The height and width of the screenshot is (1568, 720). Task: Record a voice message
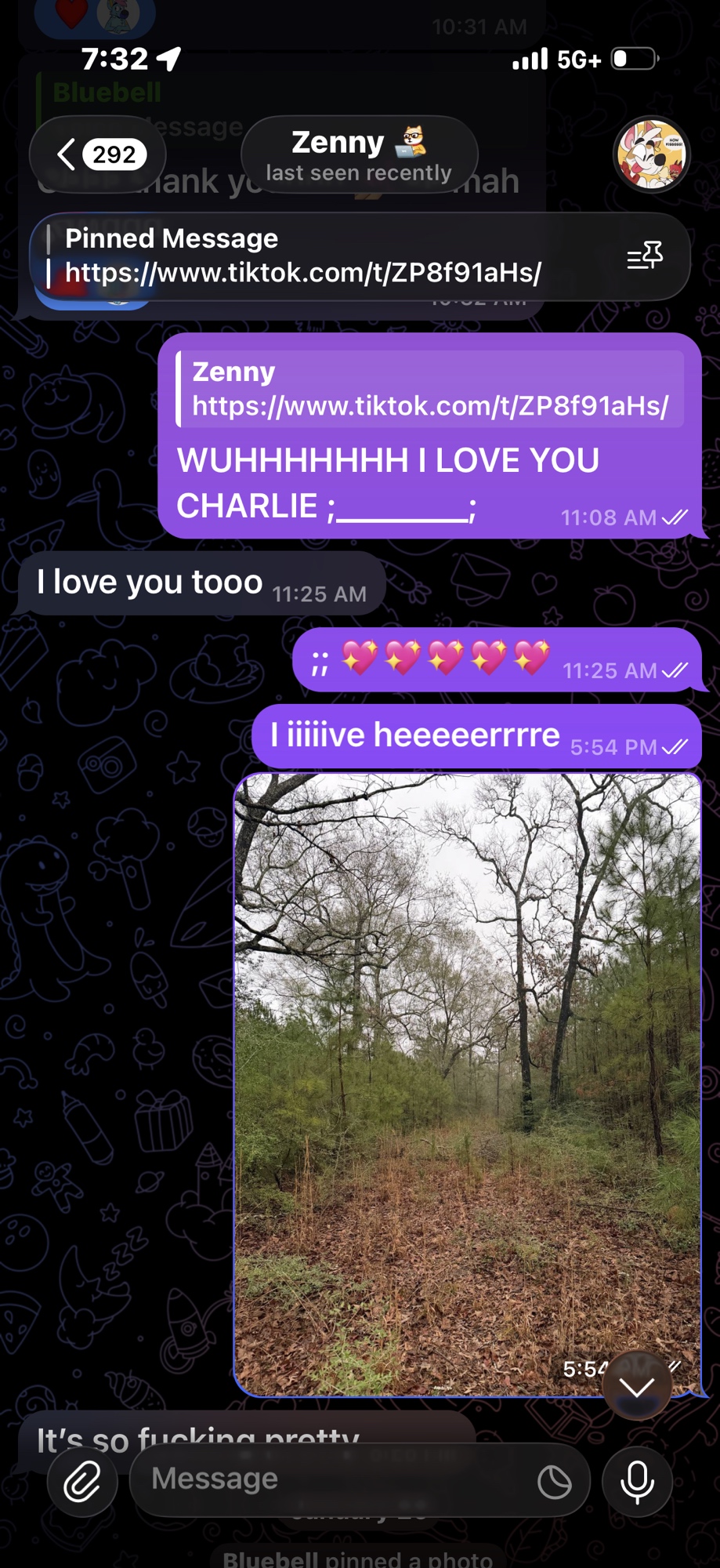coord(637,1481)
